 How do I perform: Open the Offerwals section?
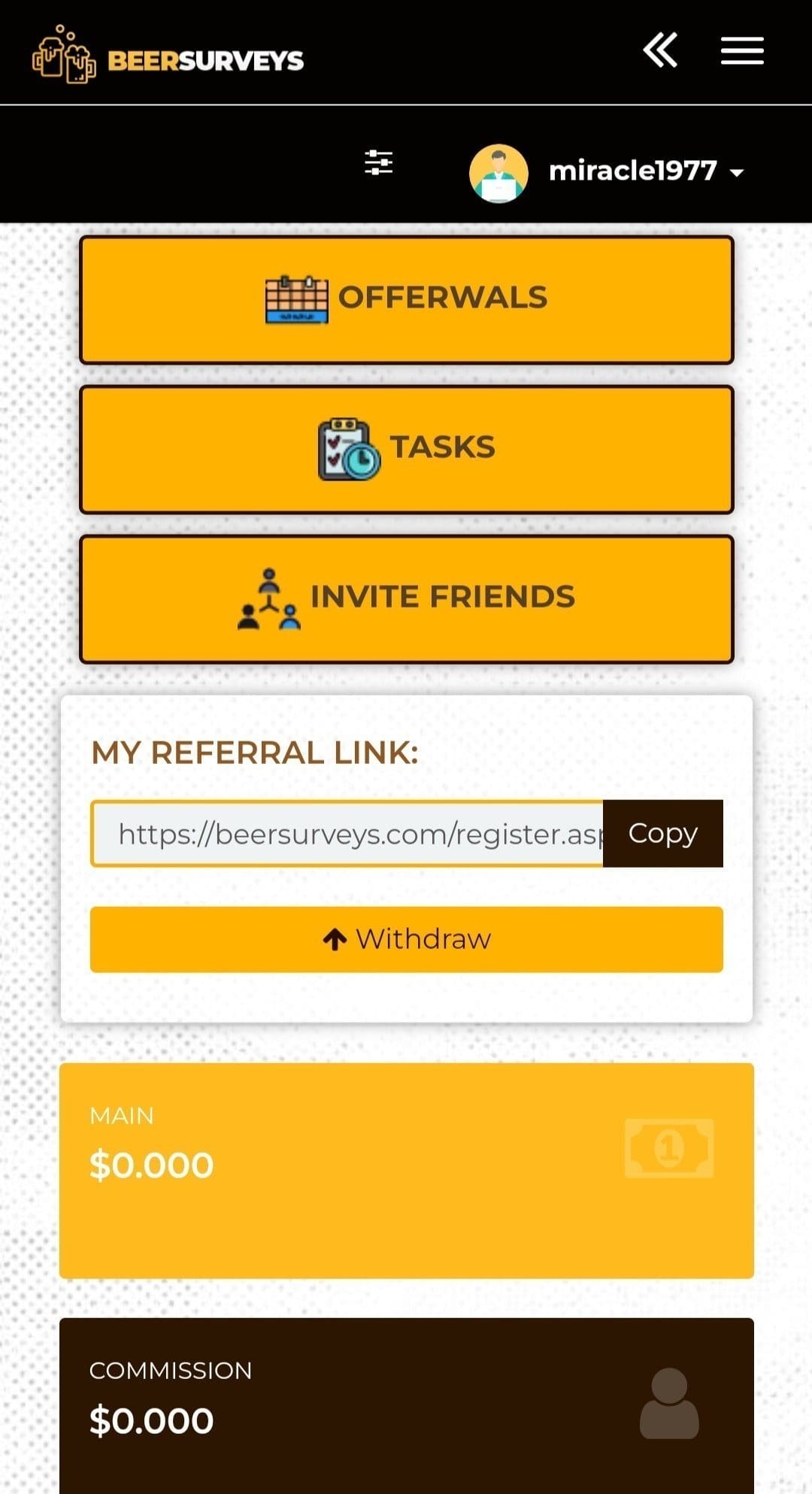point(407,299)
